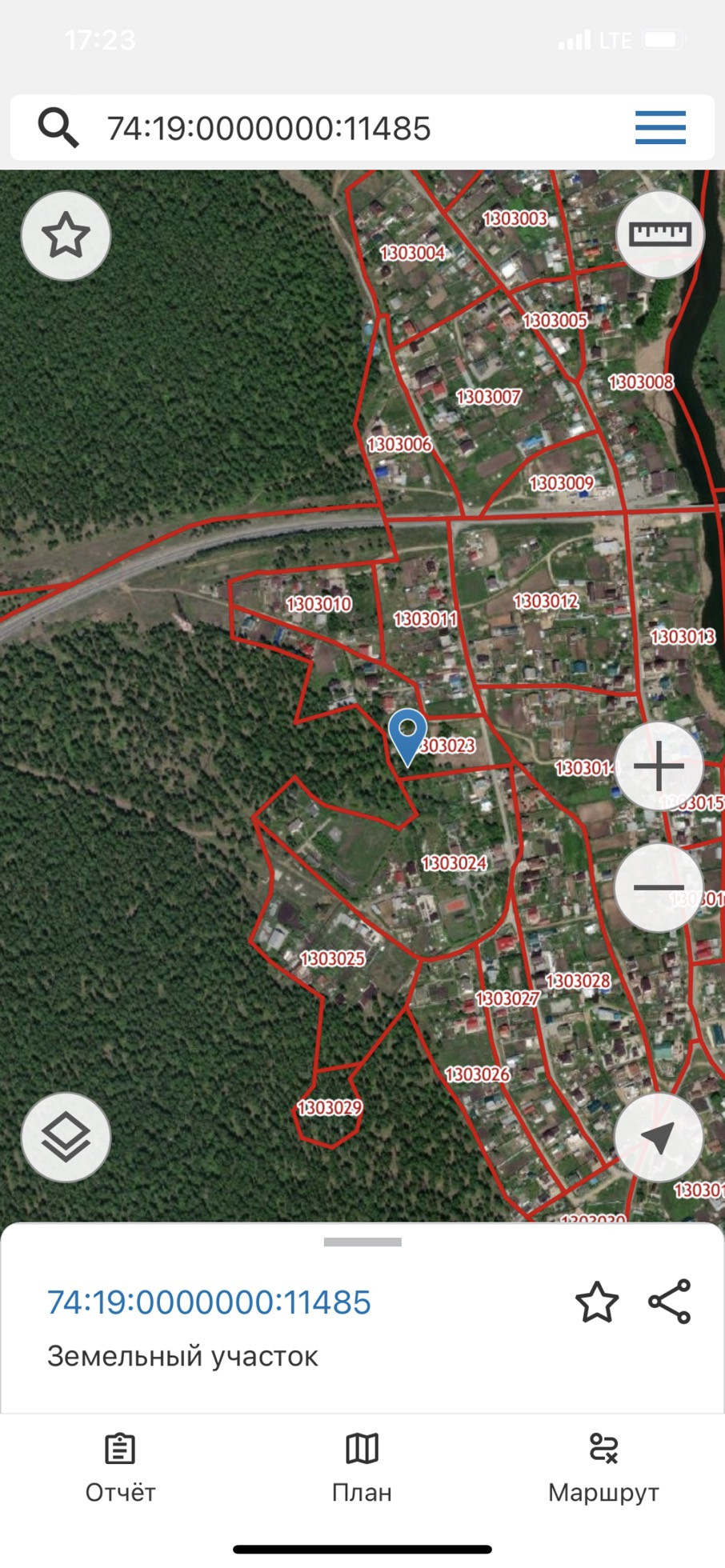Activate the ruler measurement tool
The width and height of the screenshot is (725, 1568).
pos(659,234)
